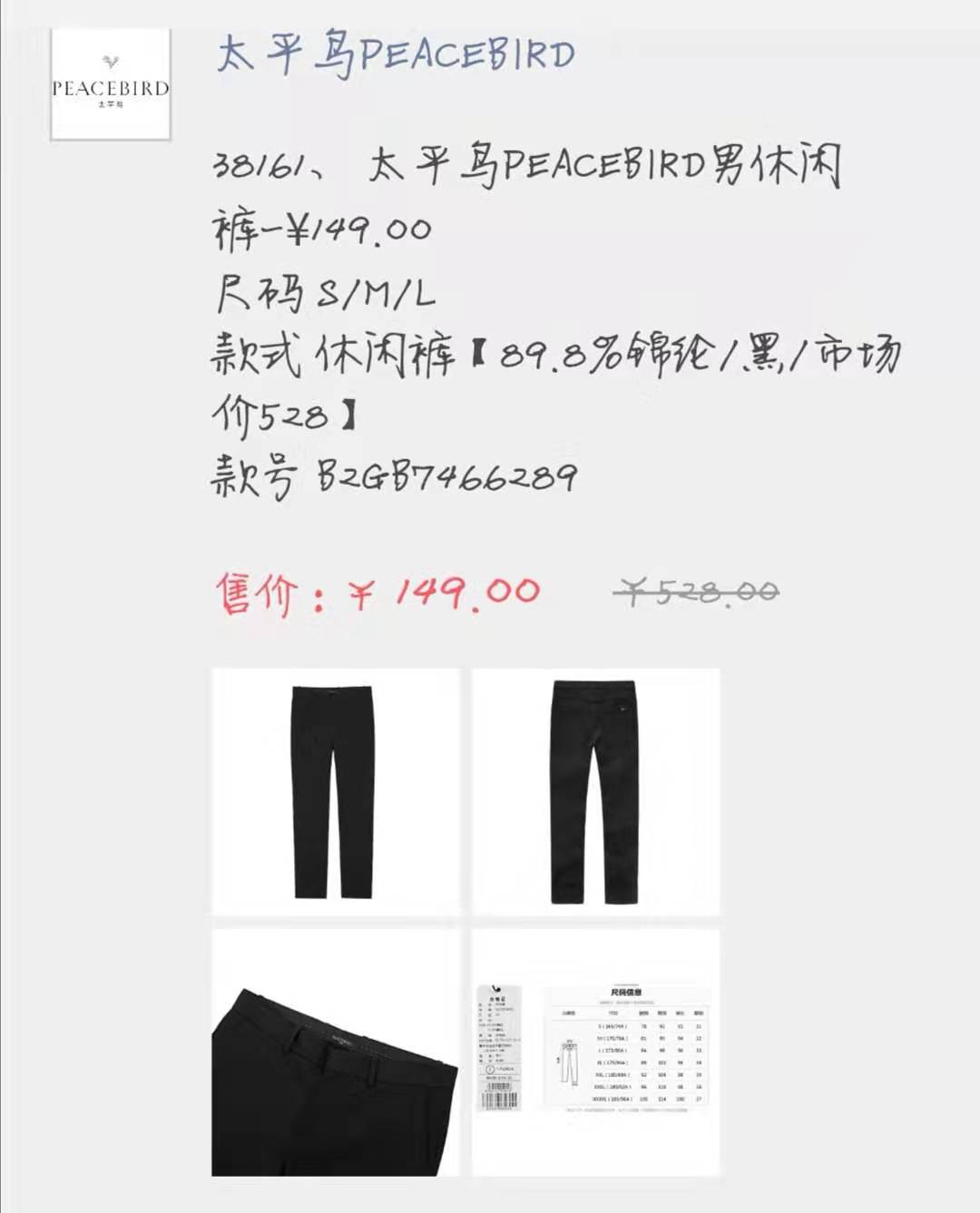Open the size chart image

coord(595,1052)
